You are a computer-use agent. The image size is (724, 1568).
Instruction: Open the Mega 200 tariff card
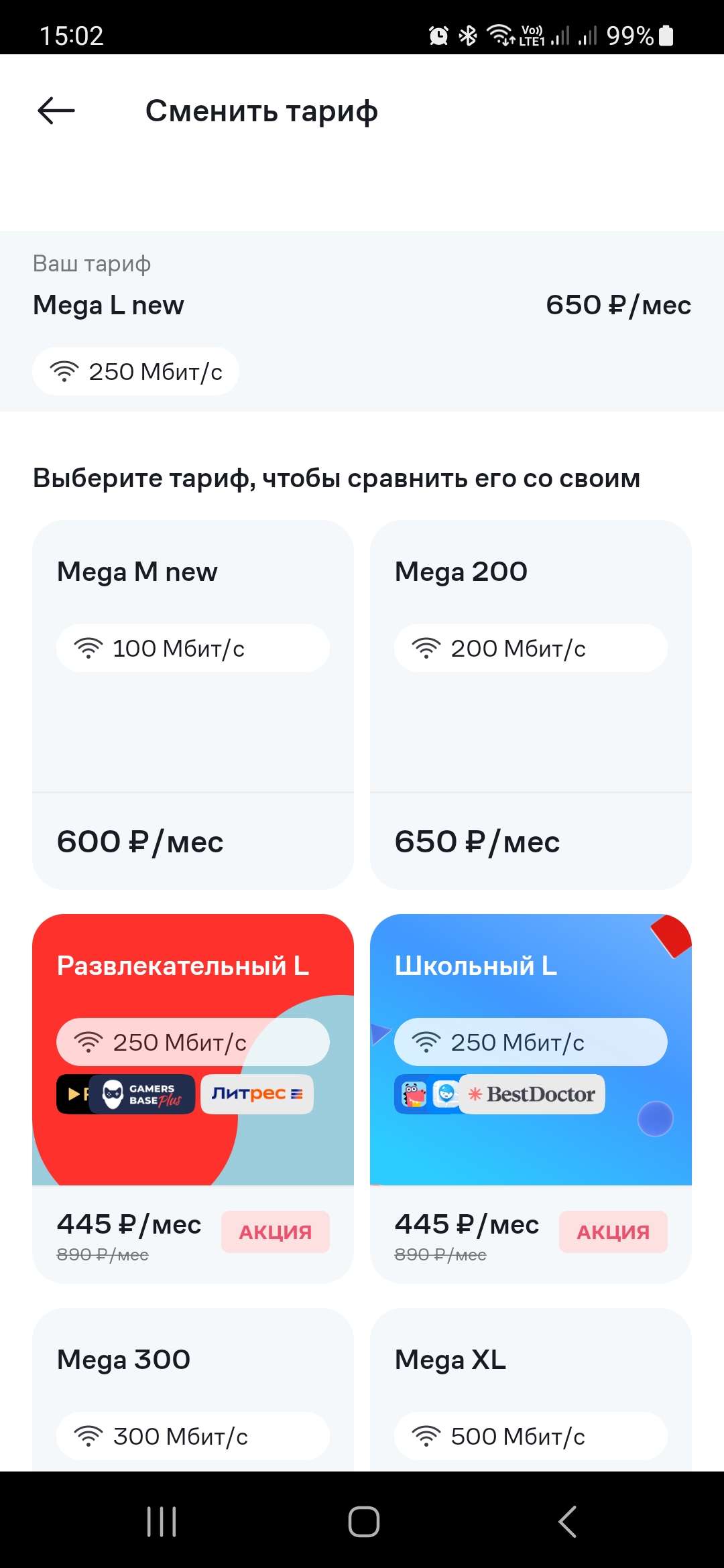click(x=530, y=704)
